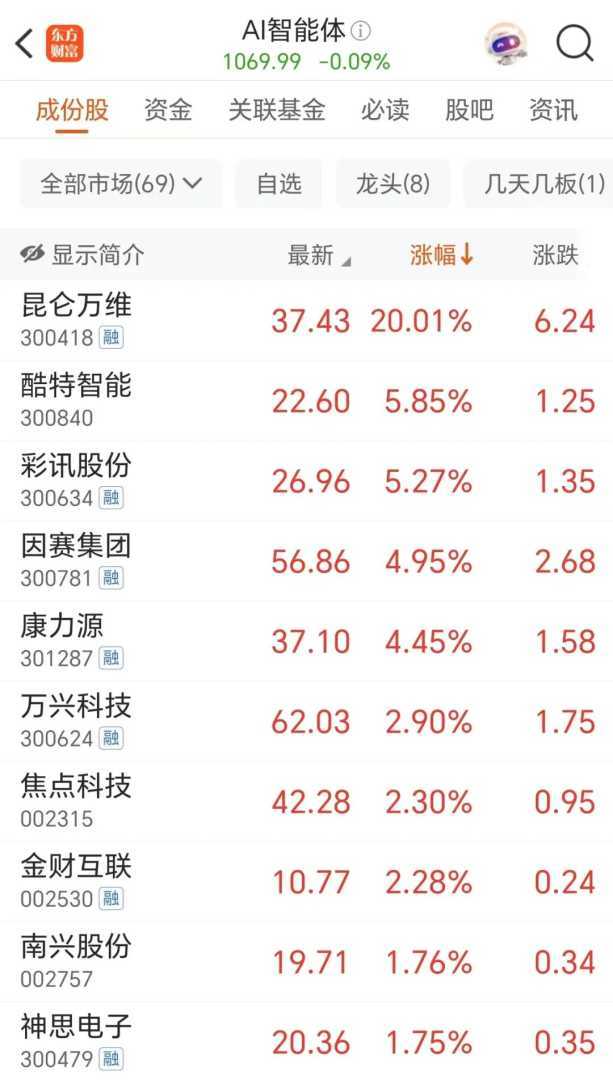Sort by 涨幅 column
613x1080 pixels.
[441, 255]
